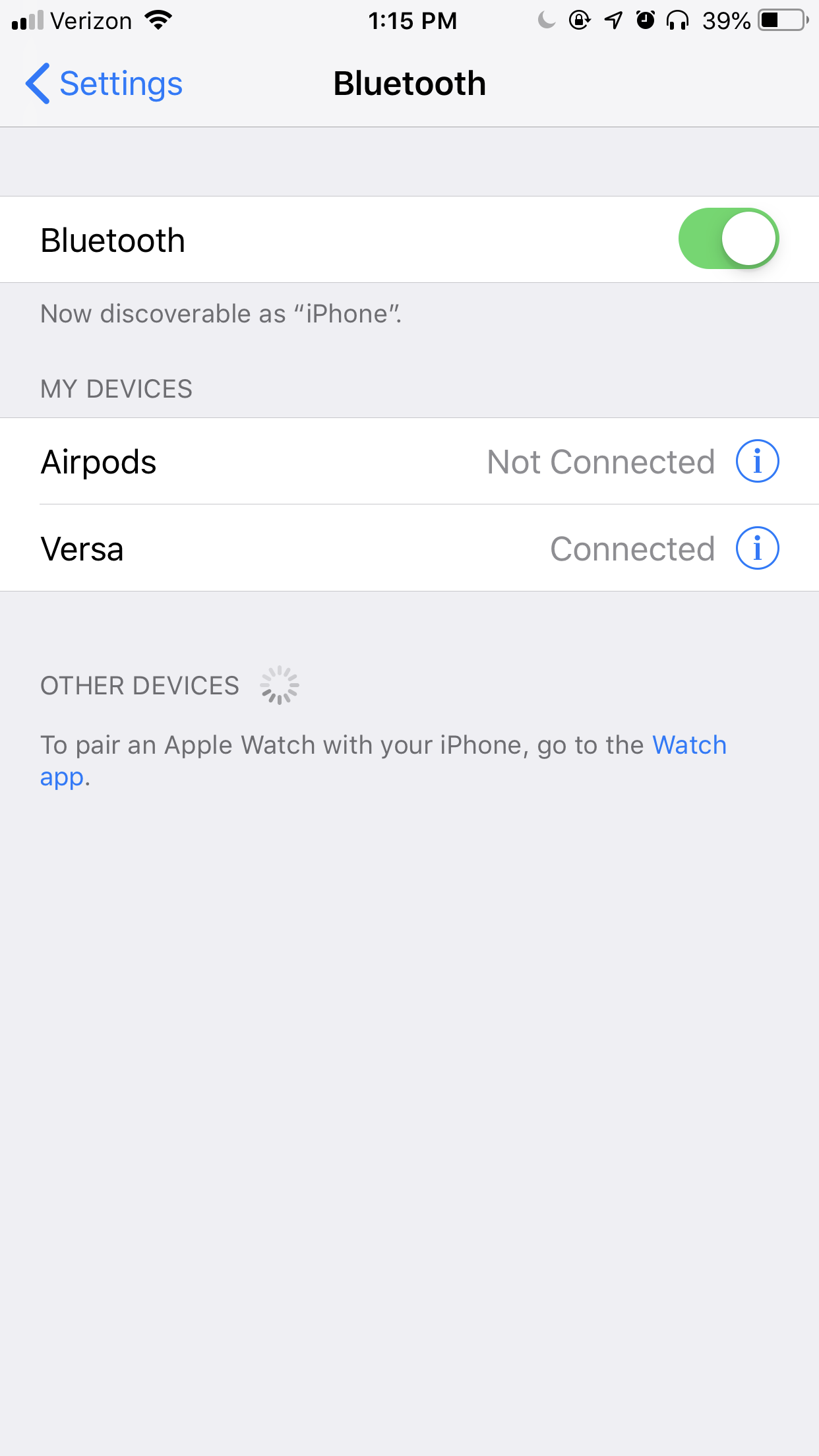Open info for Versa
Image resolution: width=819 pixels, height=1456 pixels.
point(757,548)
